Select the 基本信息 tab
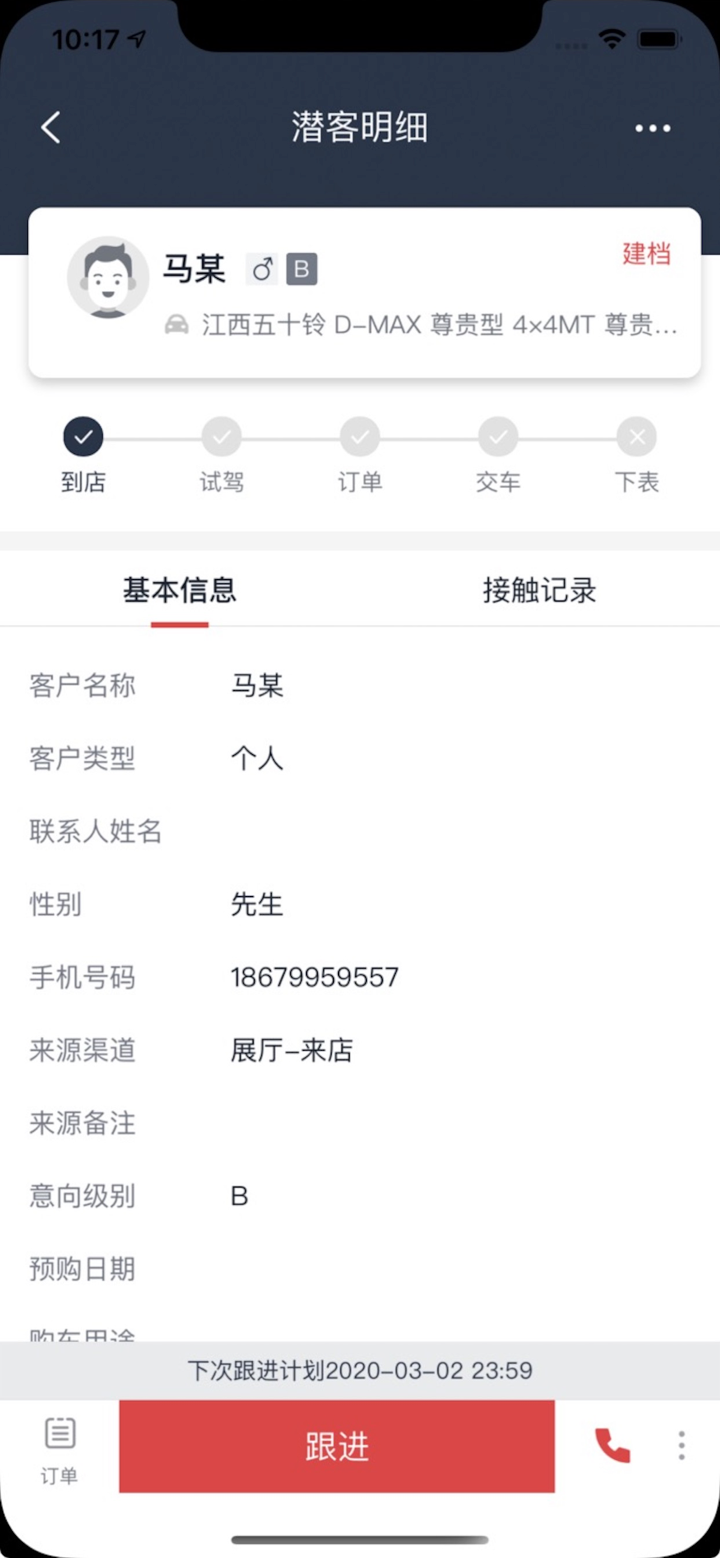This screenshot has width=720, height=1558. tap(179, 590)
